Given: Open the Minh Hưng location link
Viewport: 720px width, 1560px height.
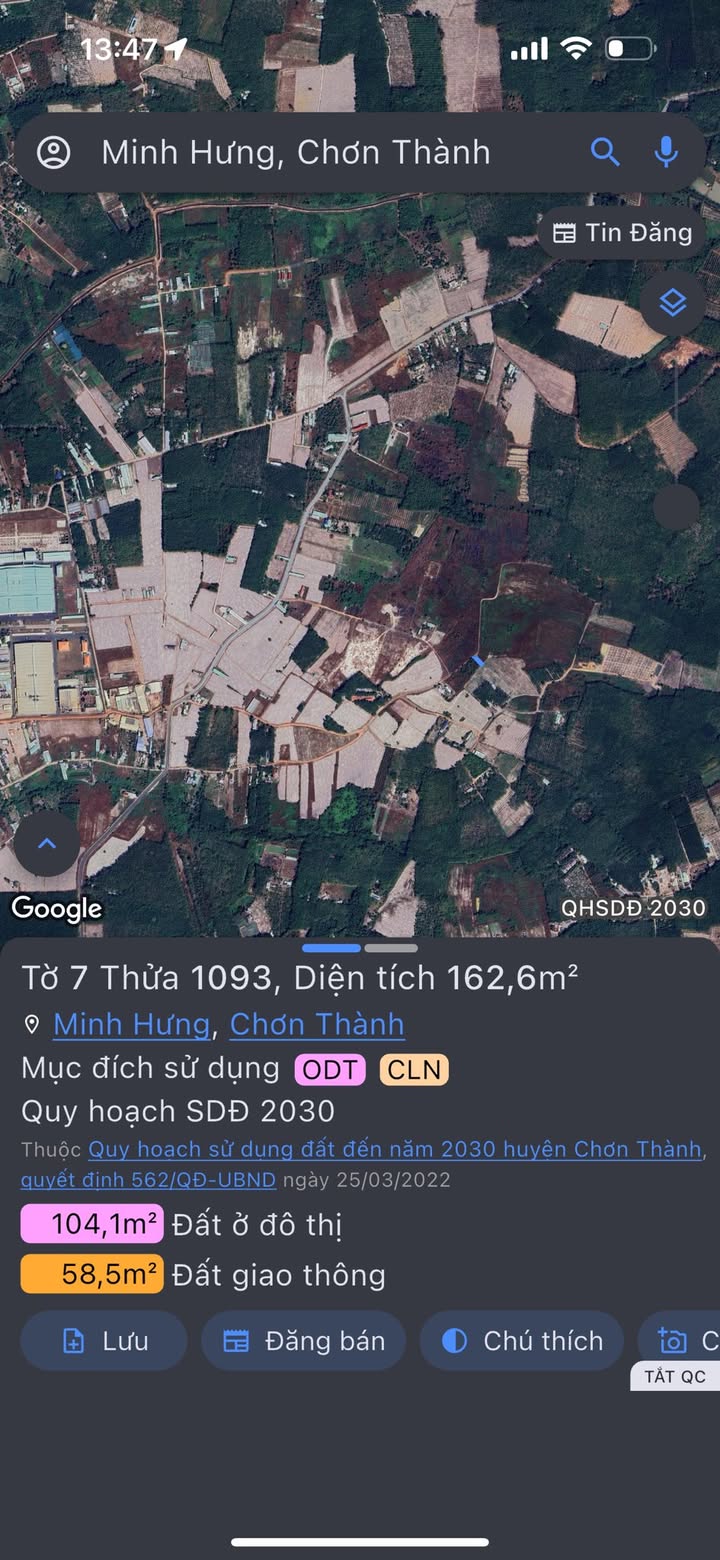Looking at the screenshot, I should 131,1025.
